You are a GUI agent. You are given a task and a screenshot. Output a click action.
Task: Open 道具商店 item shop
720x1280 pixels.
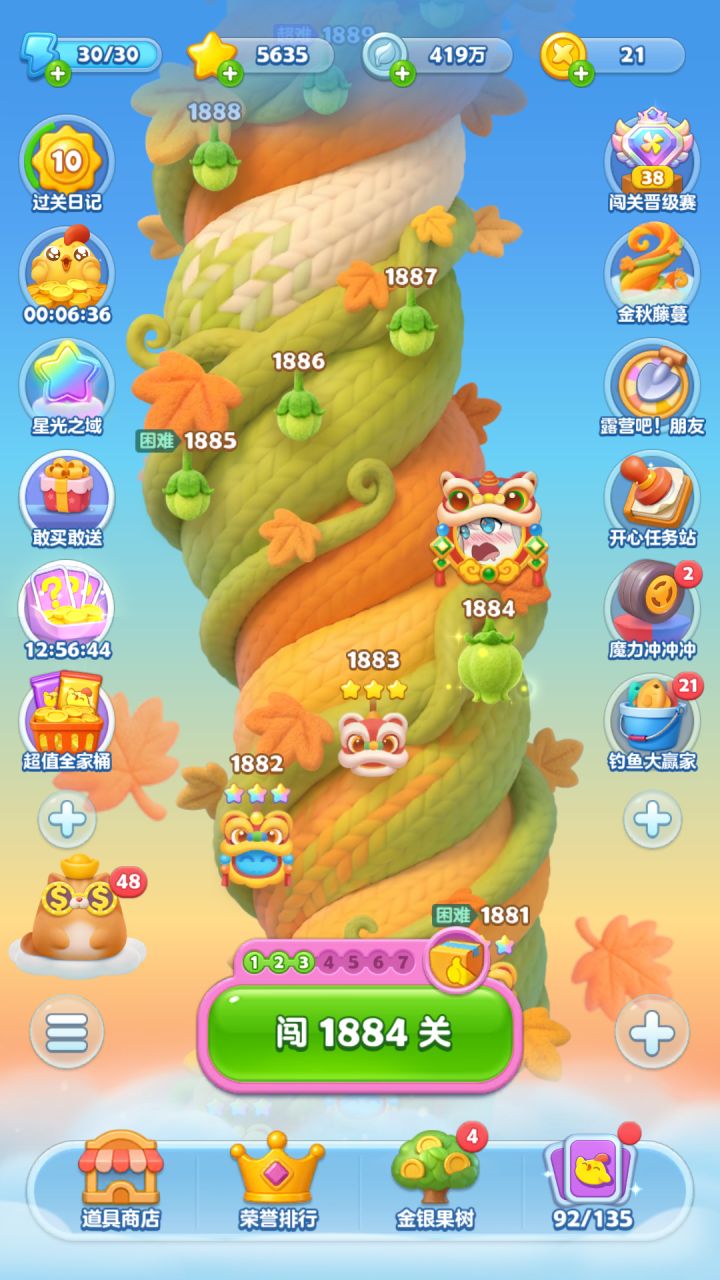[121, 1180]
